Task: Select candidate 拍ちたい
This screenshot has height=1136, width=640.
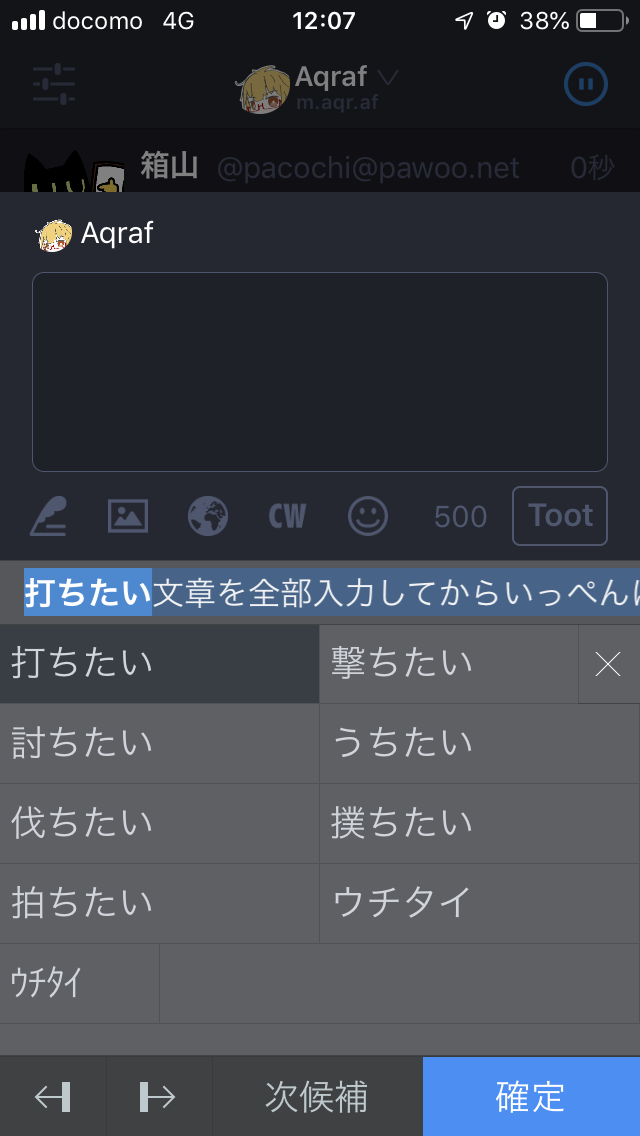Action: pyautogui.click(x=159, y=903)
